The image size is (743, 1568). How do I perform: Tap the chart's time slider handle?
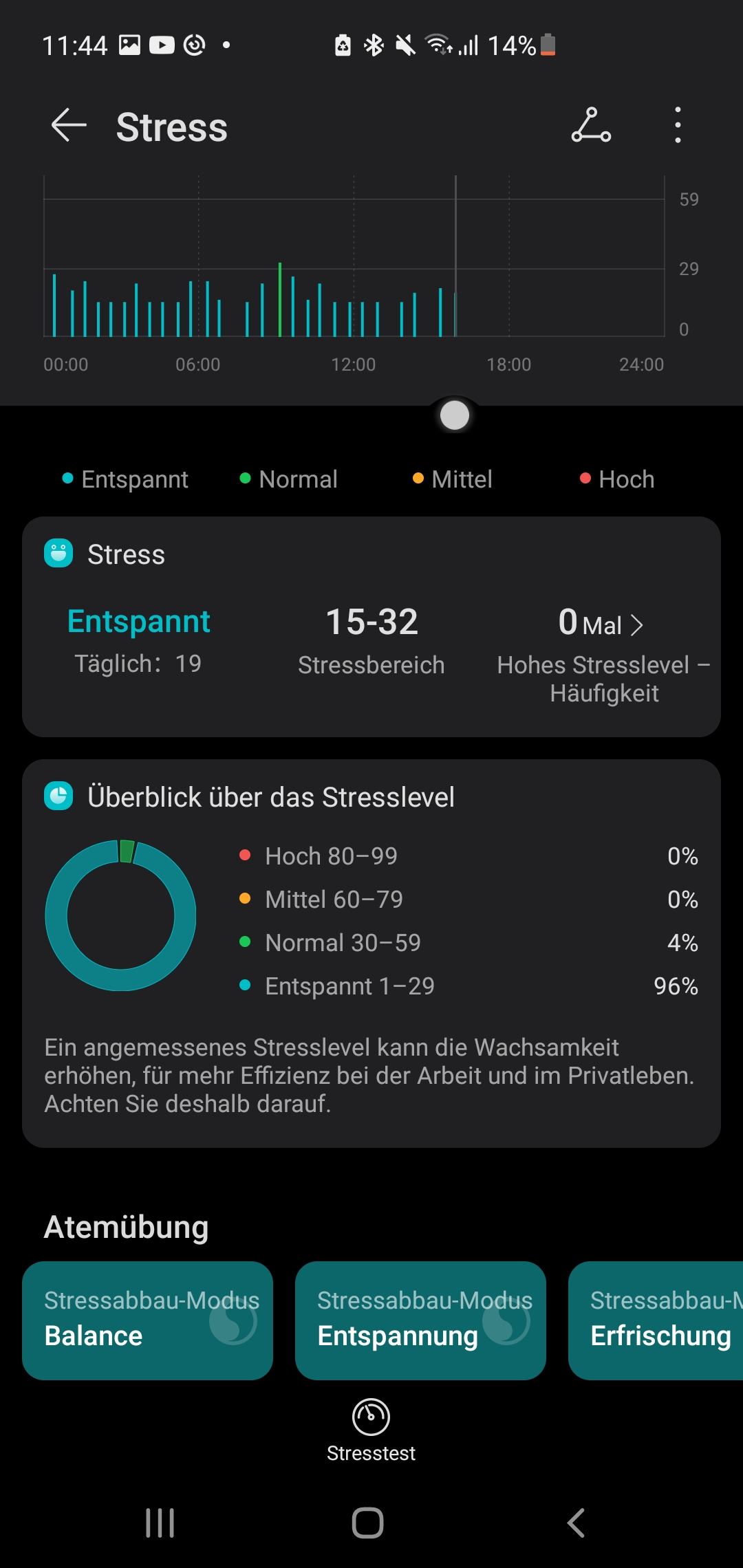tap(455, 415)
